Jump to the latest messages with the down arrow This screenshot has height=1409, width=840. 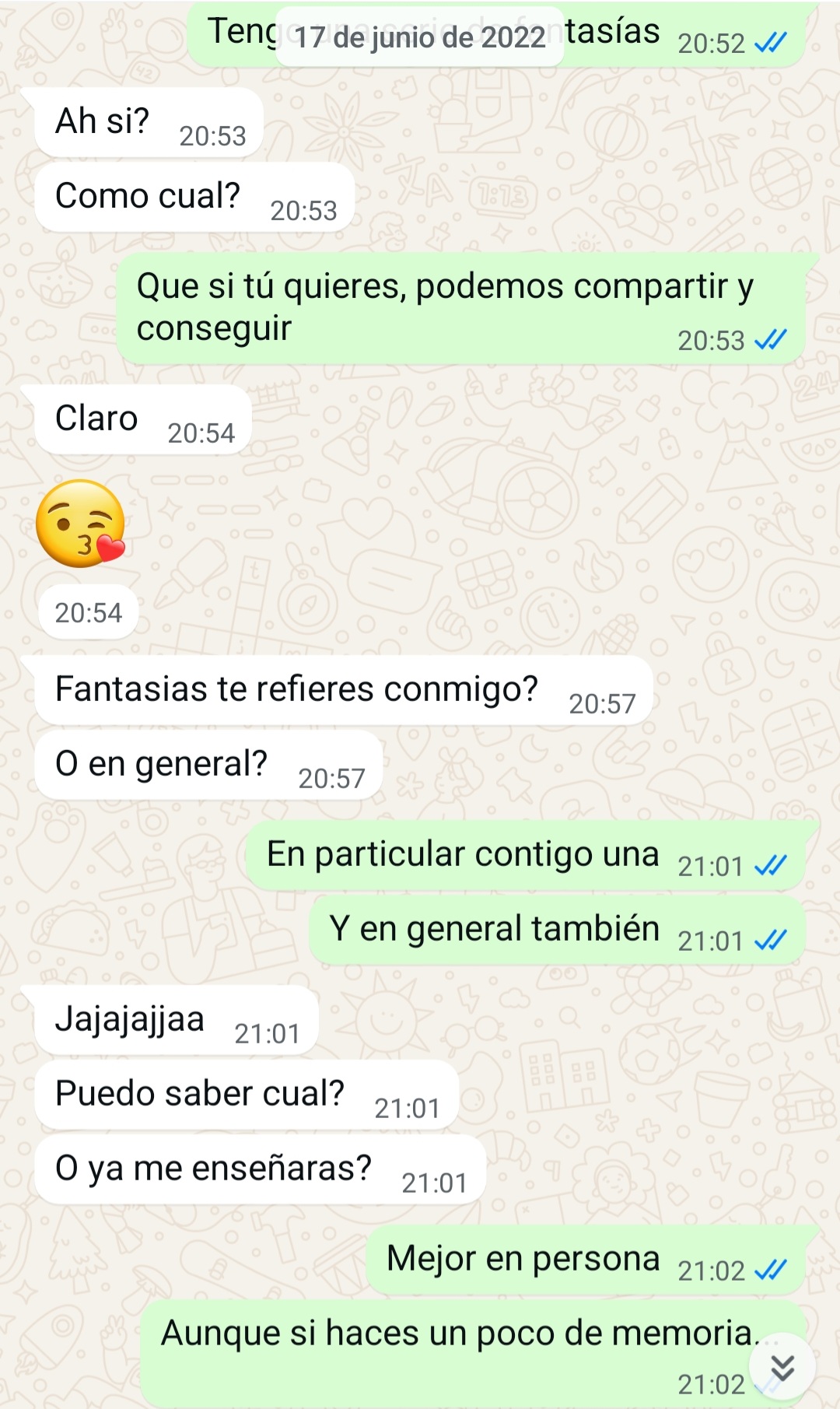coord(782,1367)
